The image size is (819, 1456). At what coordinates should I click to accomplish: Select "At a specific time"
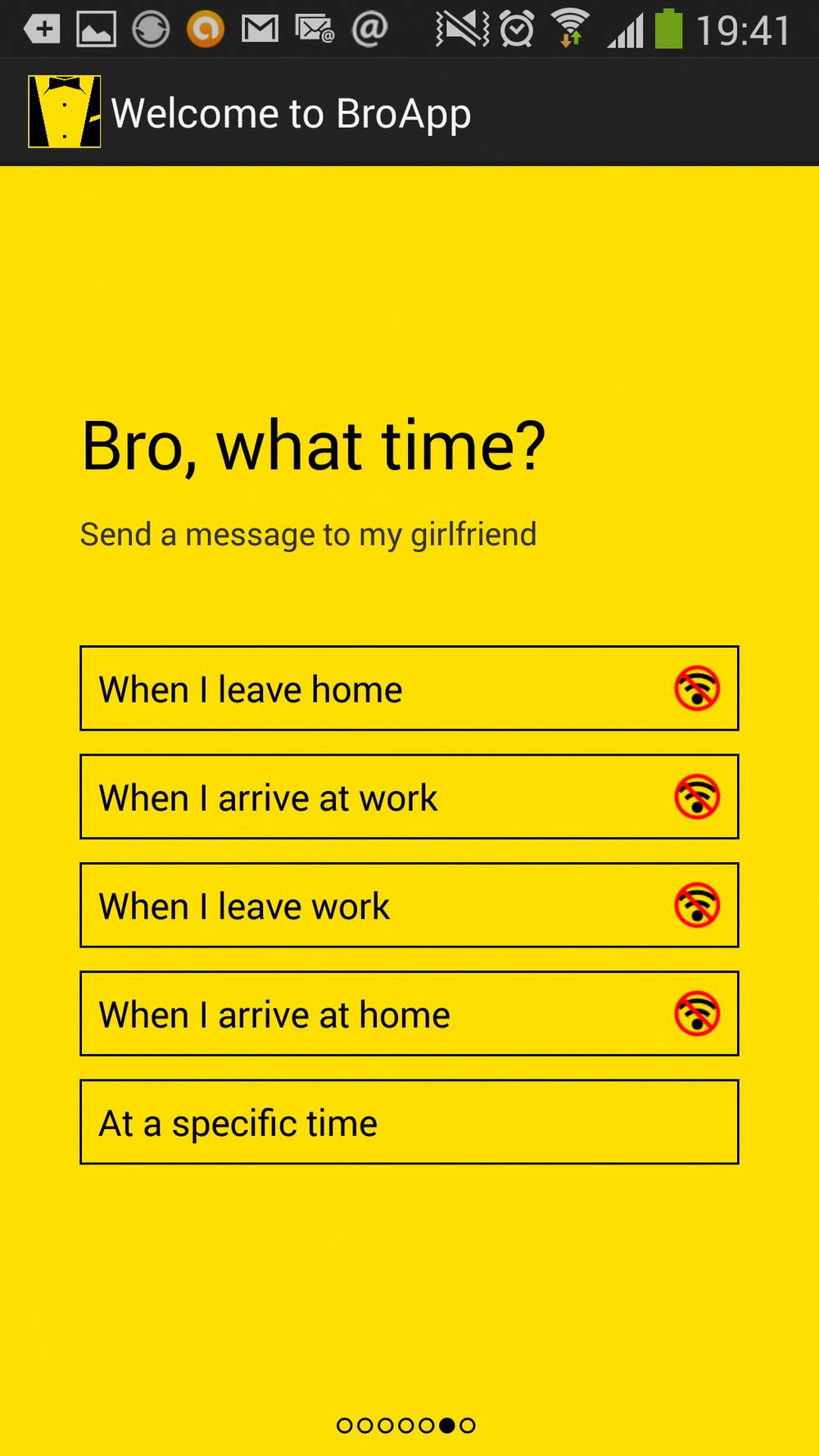(x=409, y=1122)
